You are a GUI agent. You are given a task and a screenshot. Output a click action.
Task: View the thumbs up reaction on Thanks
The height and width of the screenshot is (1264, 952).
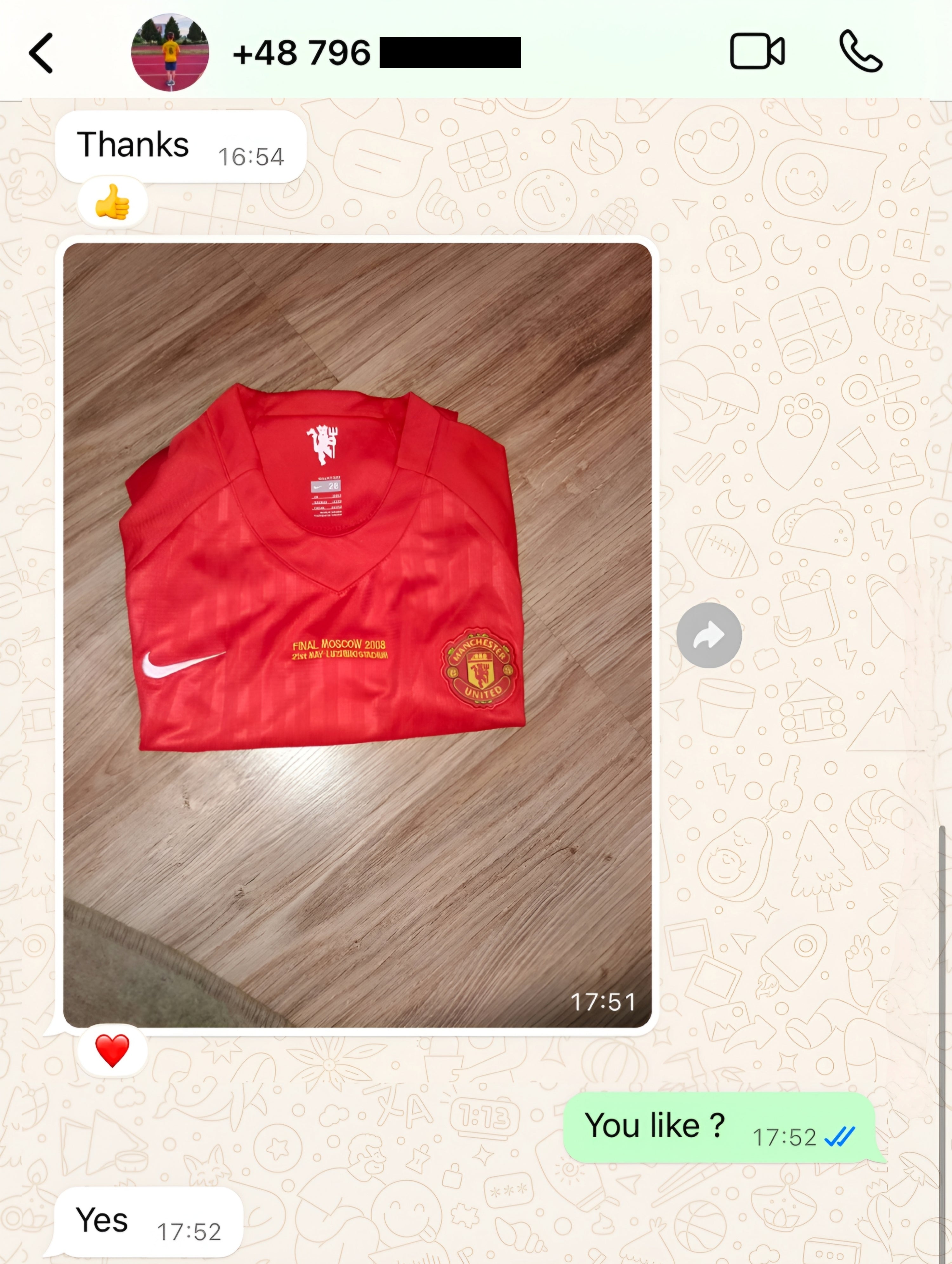click(113, 203)
